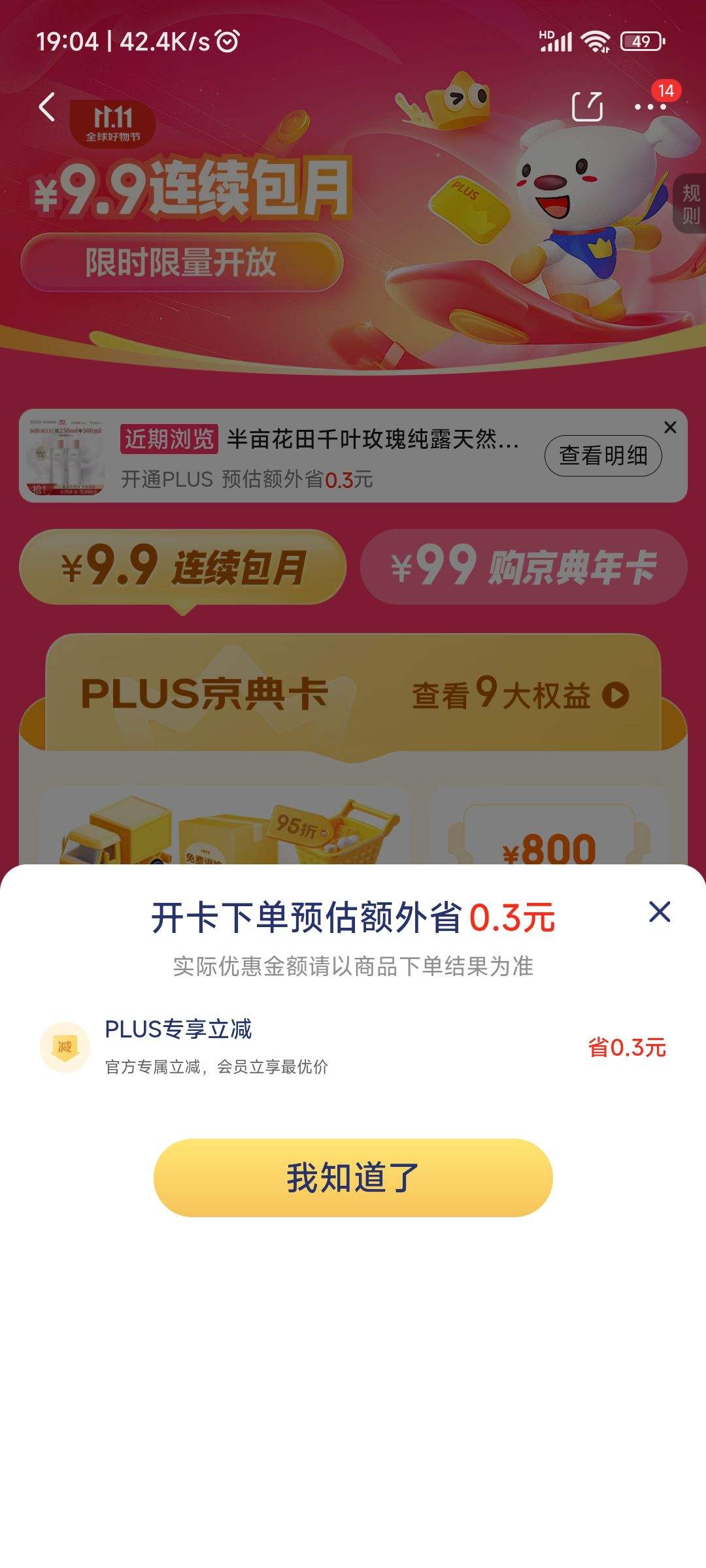This screenshot has height=1568, width=706.
Task: Click the 半亩花田千叶玫瑰纯露 product link
Action: [373, 442]
